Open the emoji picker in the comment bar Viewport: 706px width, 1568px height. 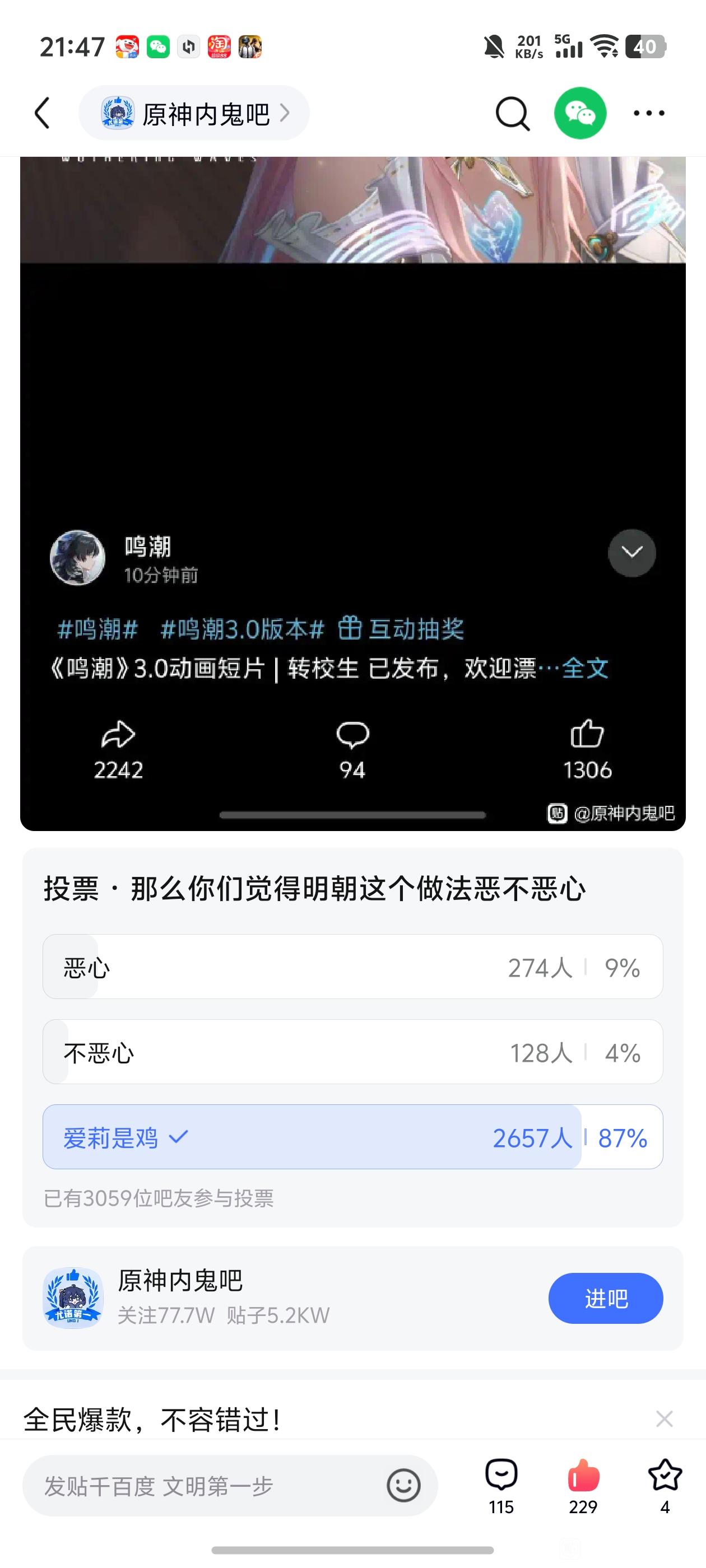pyautogui.click(x=403, y=1486)
